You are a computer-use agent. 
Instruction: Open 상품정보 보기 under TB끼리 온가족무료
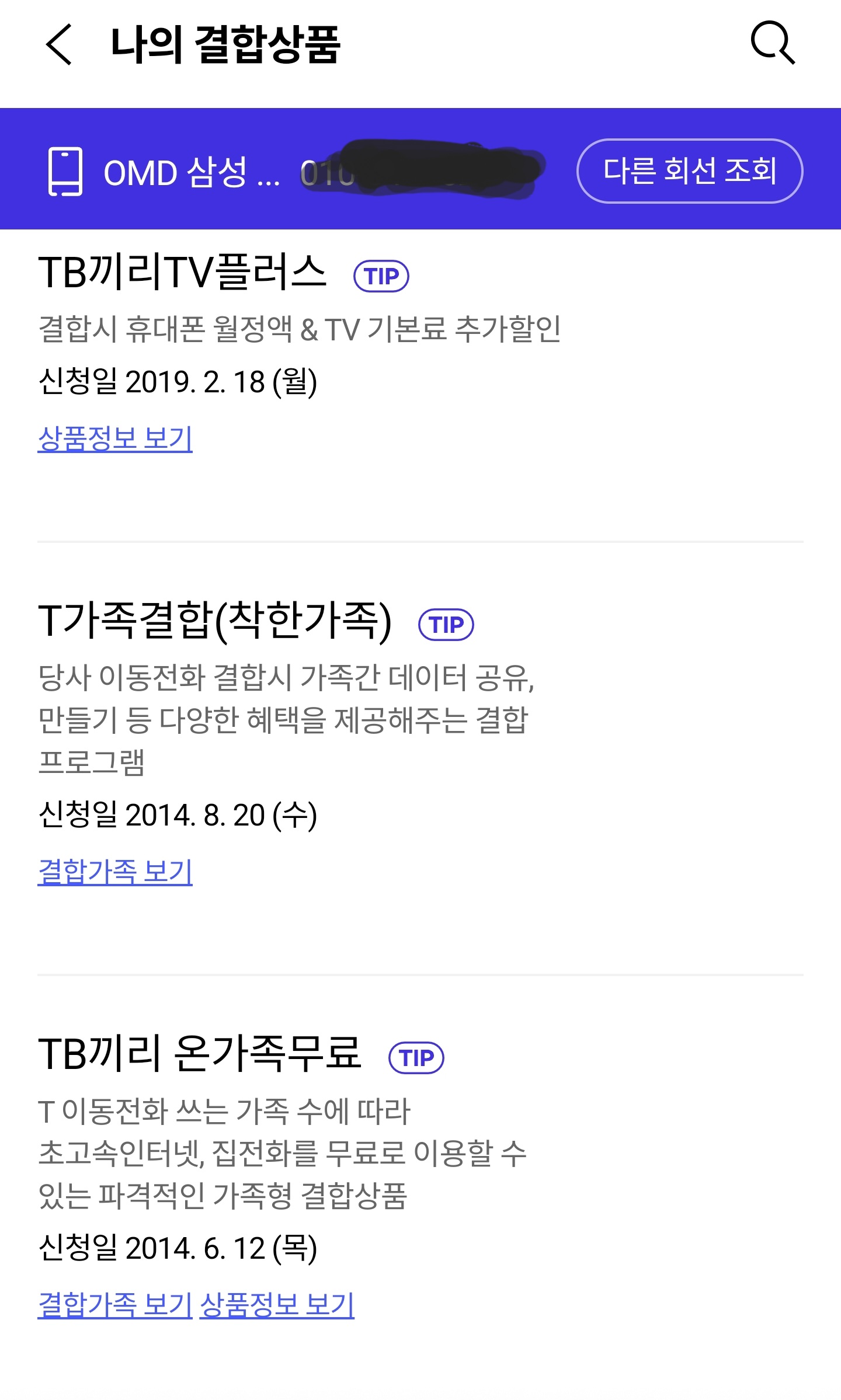coord(277,1305)
